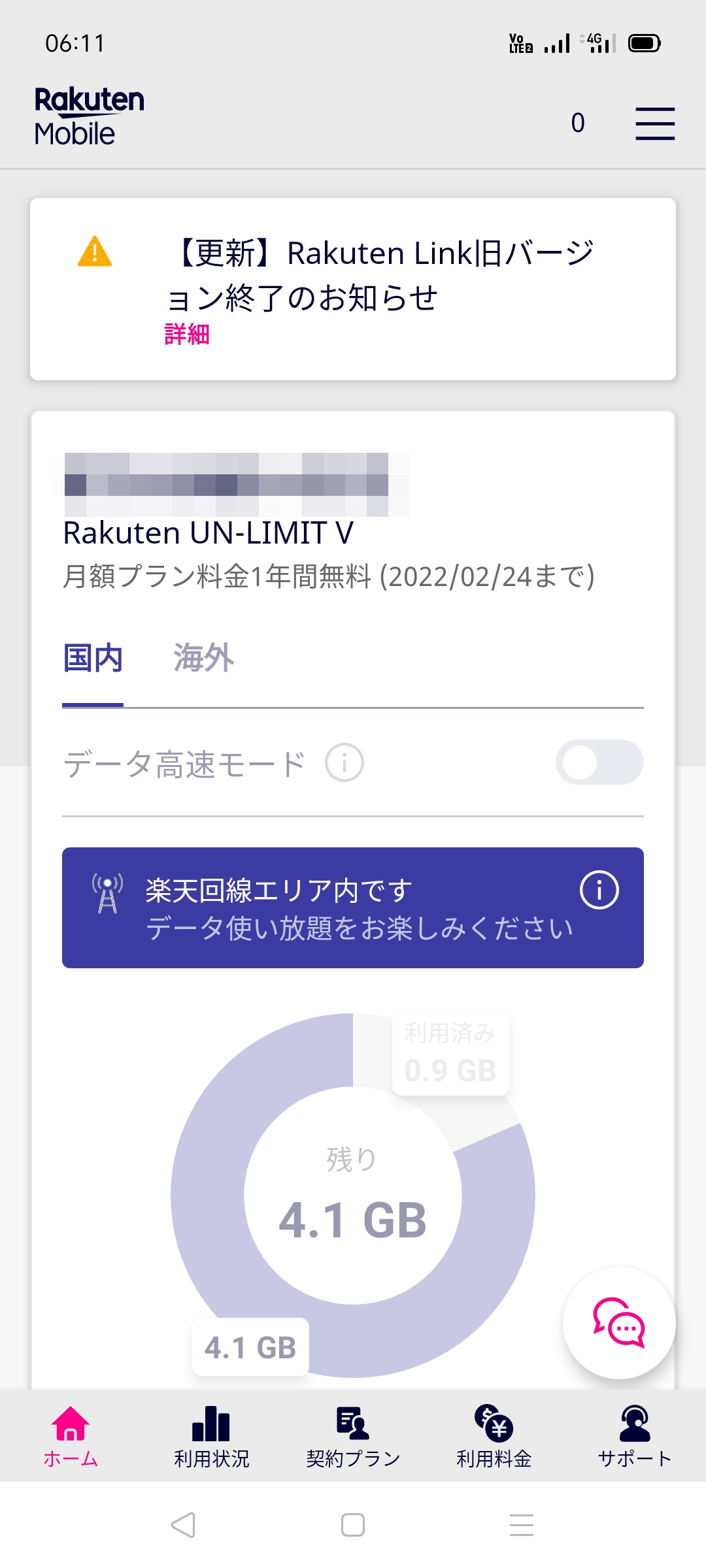The width and height of the screenshot is (706, 1568).
Task: View the 利用料金 tab
Action: (x=494, y=1436)
